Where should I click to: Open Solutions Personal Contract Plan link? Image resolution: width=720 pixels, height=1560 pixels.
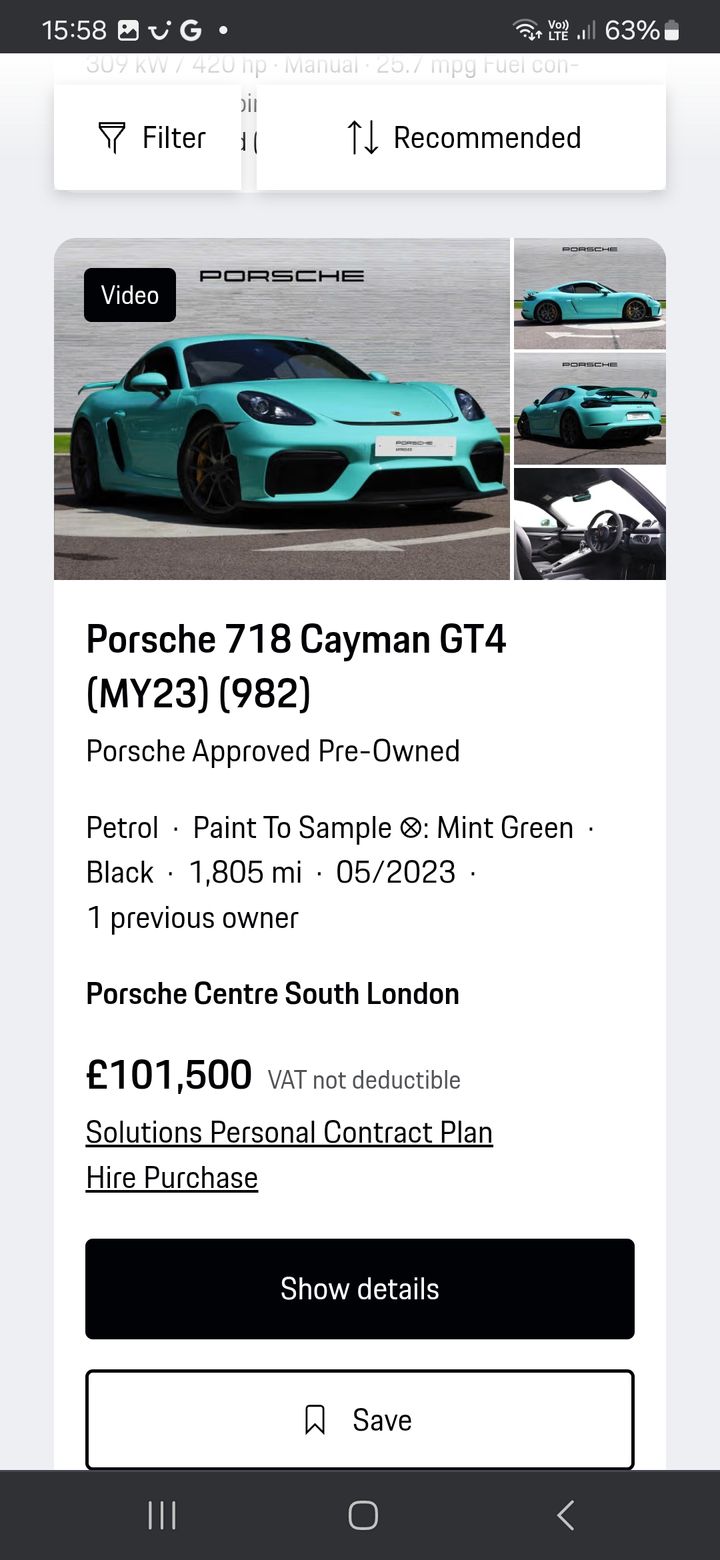(x=289, y=1132)
